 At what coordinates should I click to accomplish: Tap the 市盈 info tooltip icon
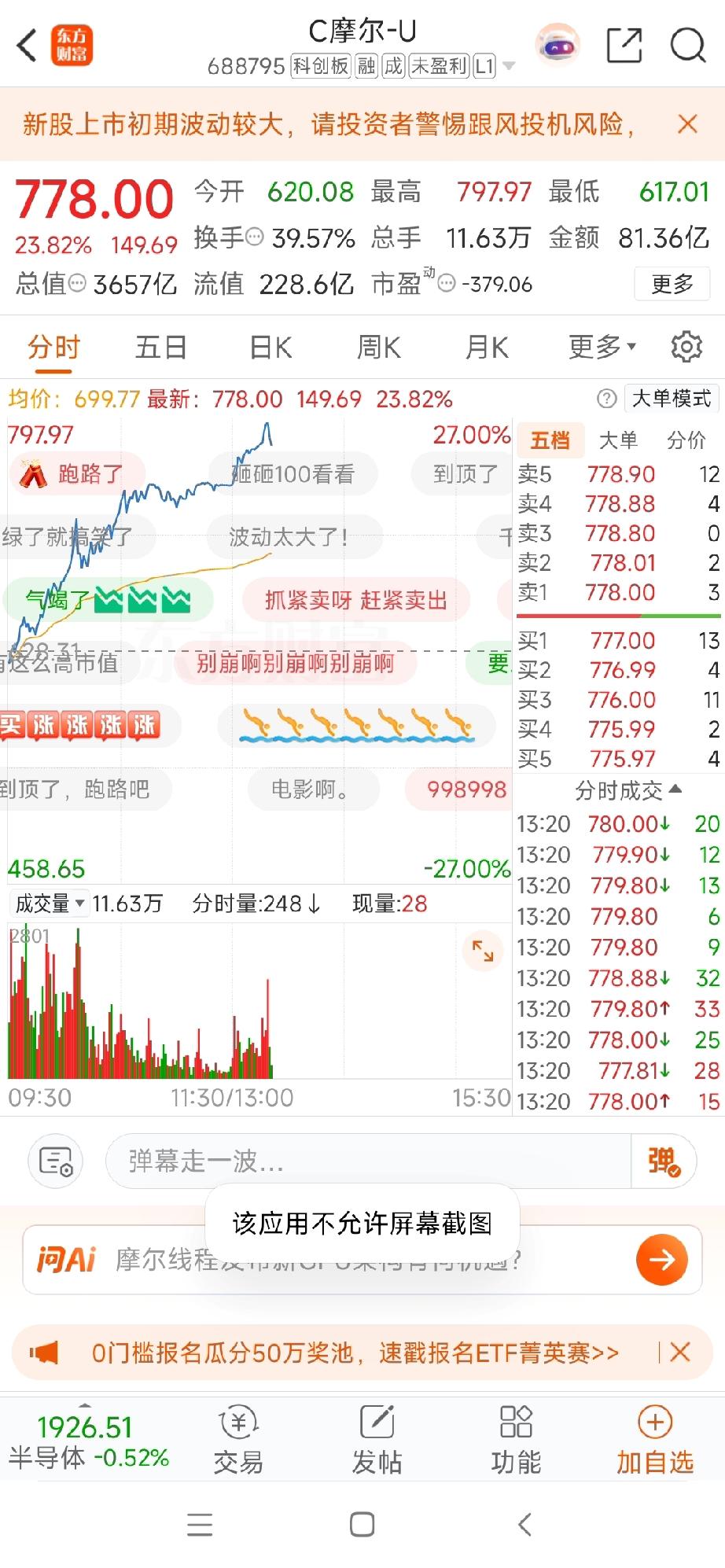click(445, 284)
